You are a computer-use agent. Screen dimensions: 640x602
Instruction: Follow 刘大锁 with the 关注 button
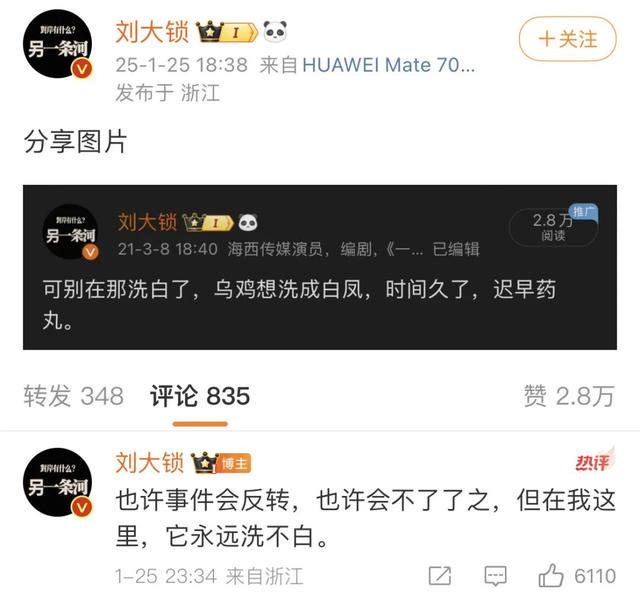pyautogui.click(x=568, y=39)
